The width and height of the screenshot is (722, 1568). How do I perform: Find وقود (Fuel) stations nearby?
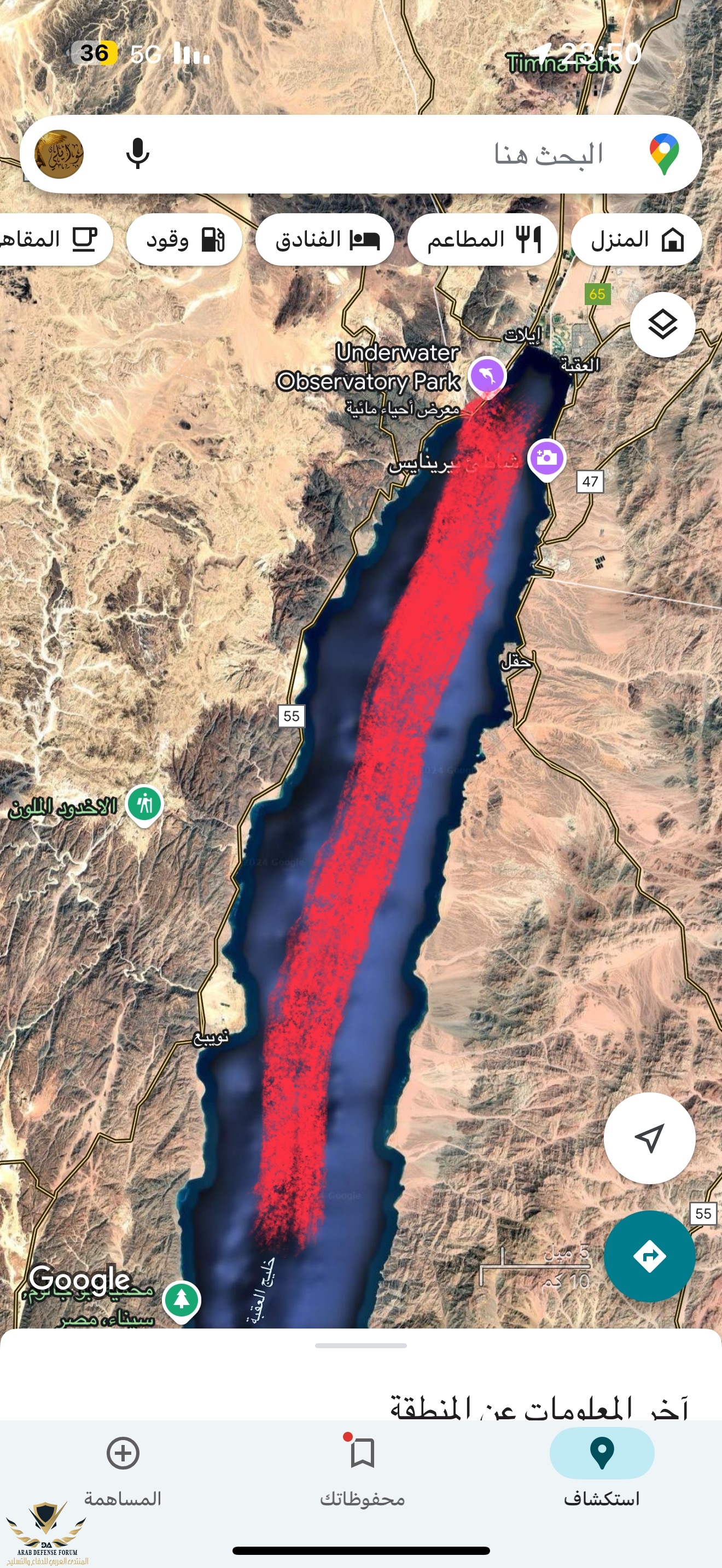click(x=184, y=239)
